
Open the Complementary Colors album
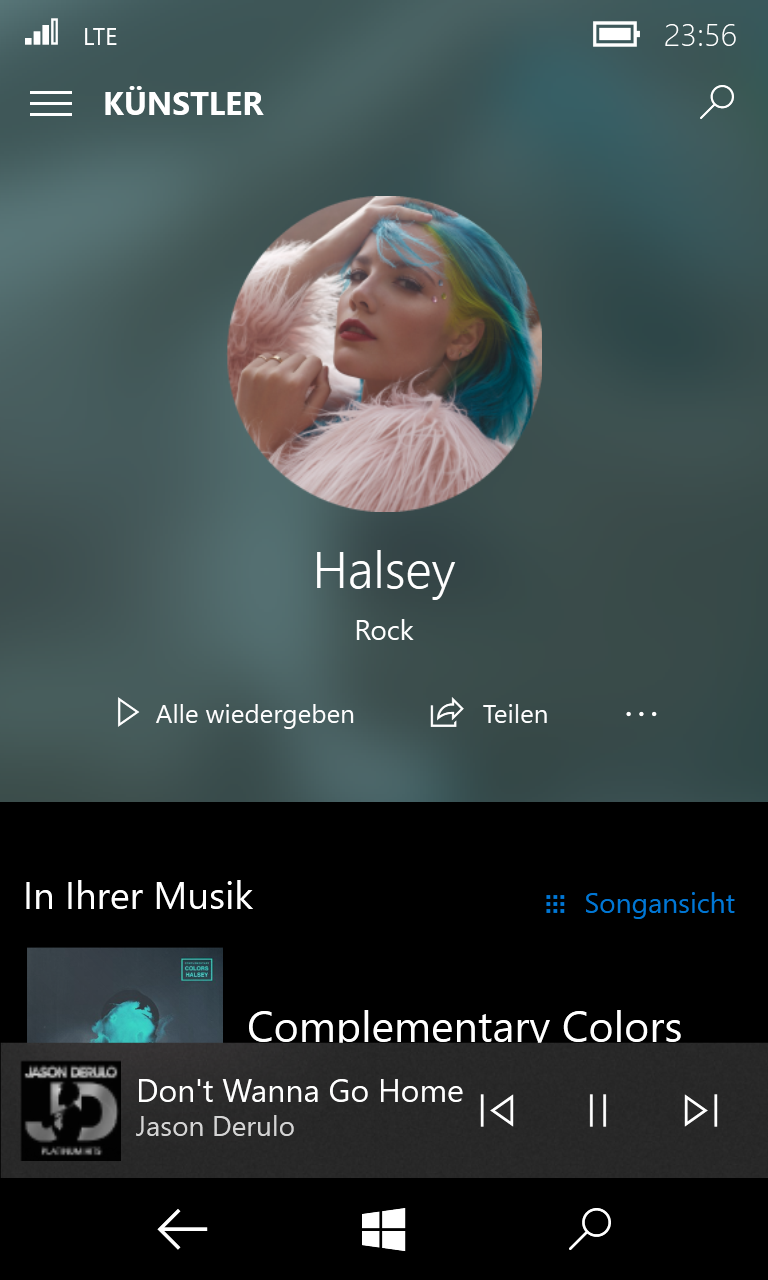[125, 996]
